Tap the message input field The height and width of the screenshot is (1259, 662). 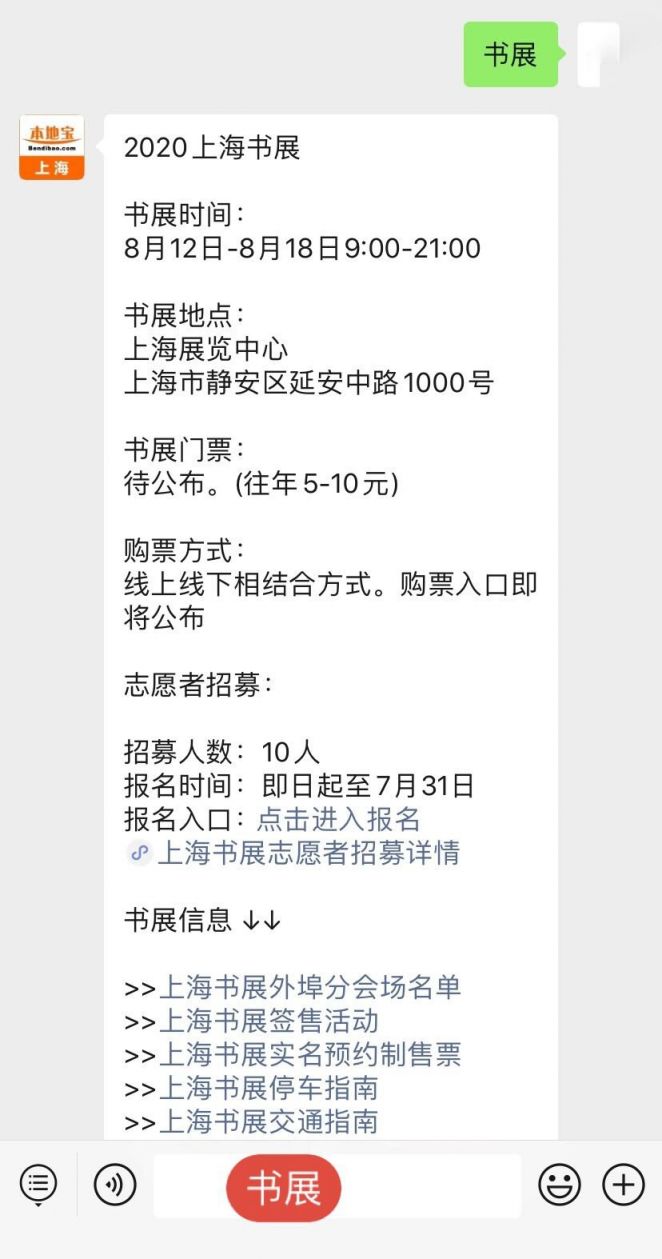(x=337, y=1186)
